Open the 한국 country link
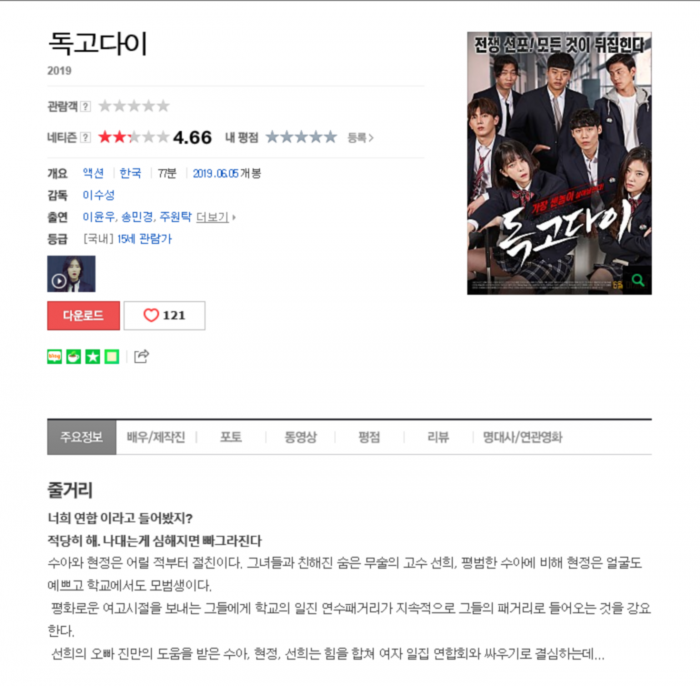This screenshot has width=700, height=686. click(x=130, y=173)
